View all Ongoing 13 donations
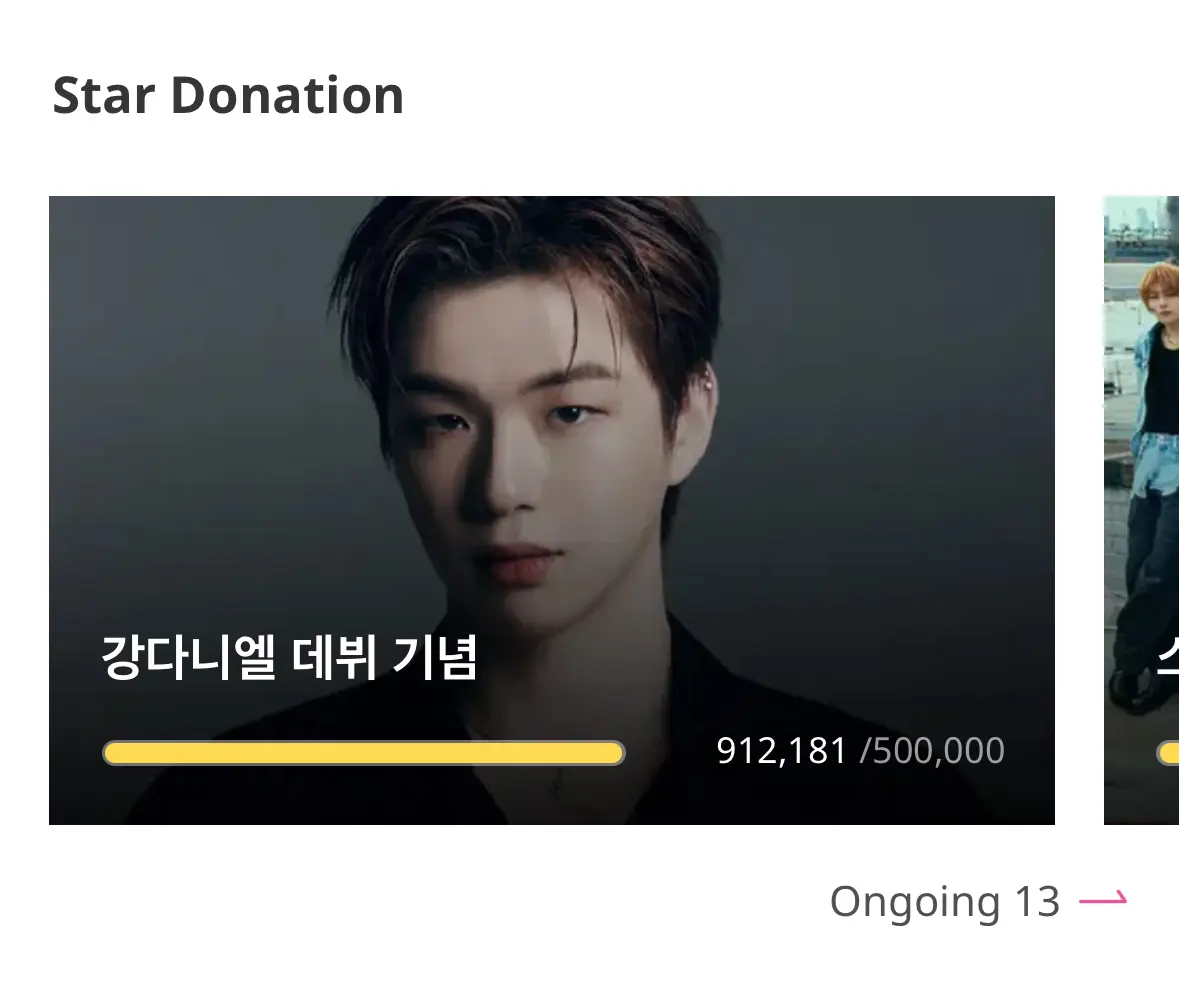The height and width of the screenshot is (1000, 1179). coord(977,902)
